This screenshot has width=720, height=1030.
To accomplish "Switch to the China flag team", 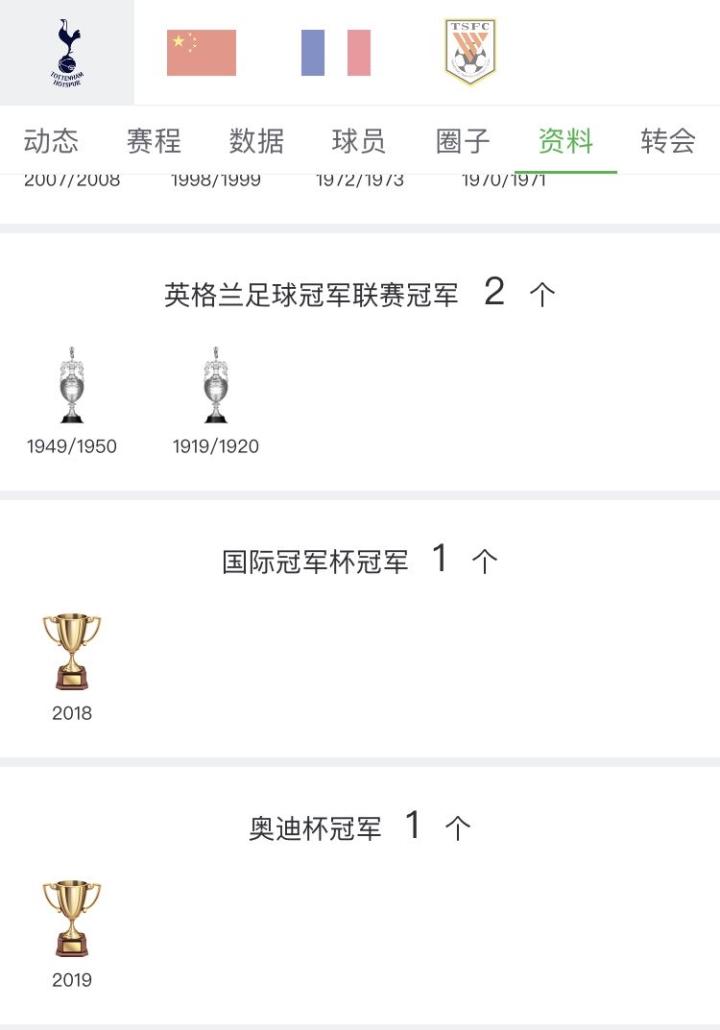I will click(x=201, y=53).
